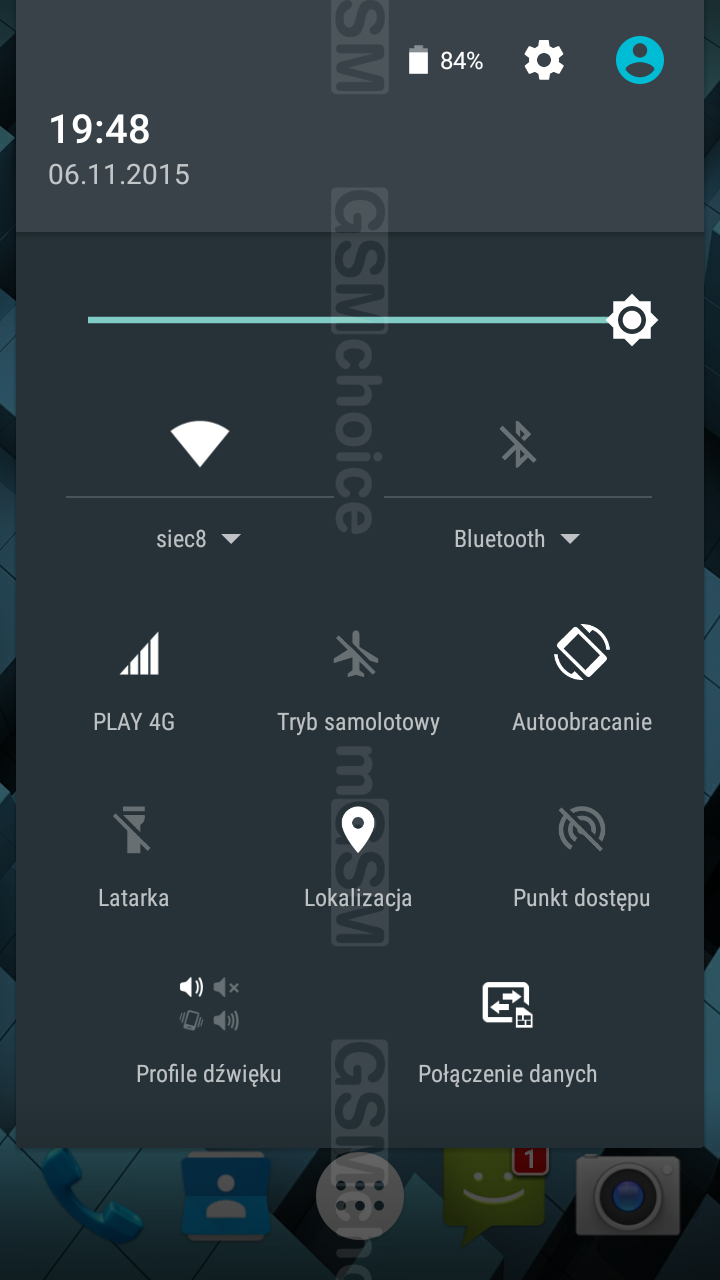Image resolution: width=720 pixels, height=1280 pixels.
Task: Tap the date 06.11.2015 to open the calendar
Action: 119,175
